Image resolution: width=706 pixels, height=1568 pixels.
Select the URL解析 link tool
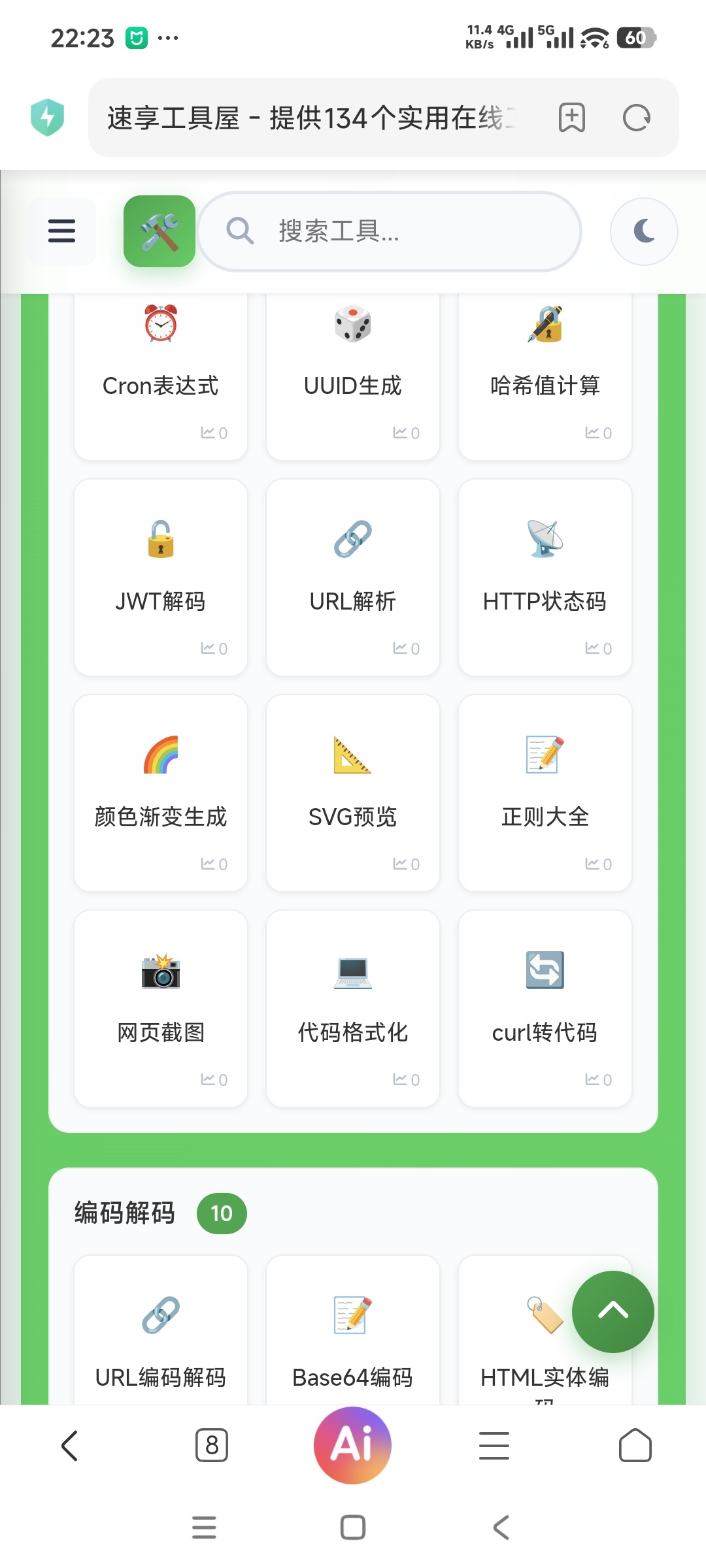[352, 575]
